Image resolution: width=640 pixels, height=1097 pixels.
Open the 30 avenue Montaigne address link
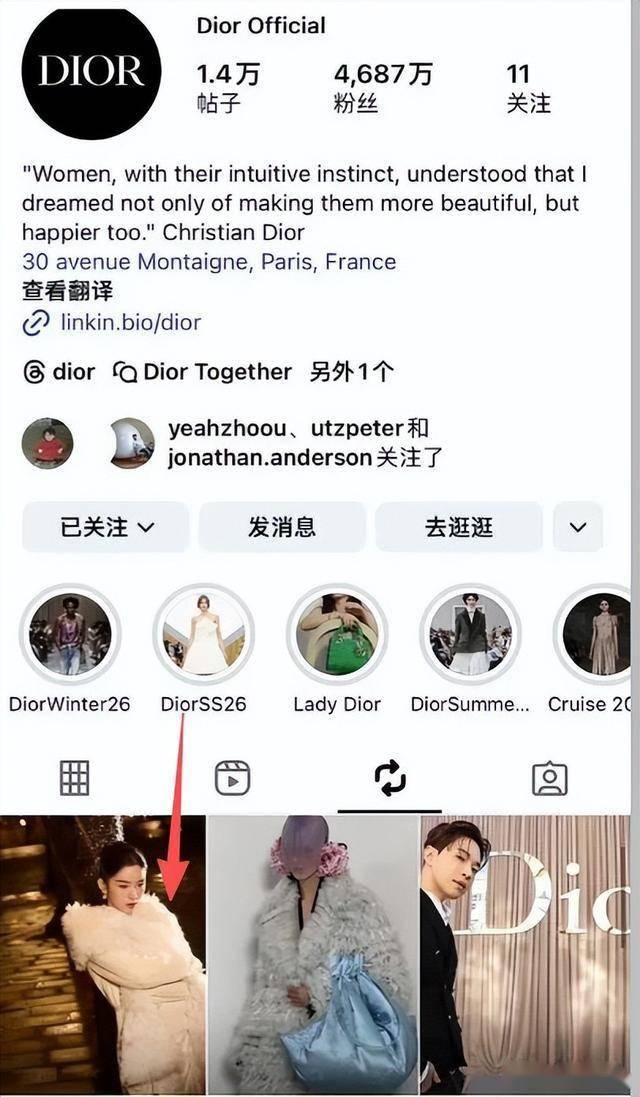(209, 262)
